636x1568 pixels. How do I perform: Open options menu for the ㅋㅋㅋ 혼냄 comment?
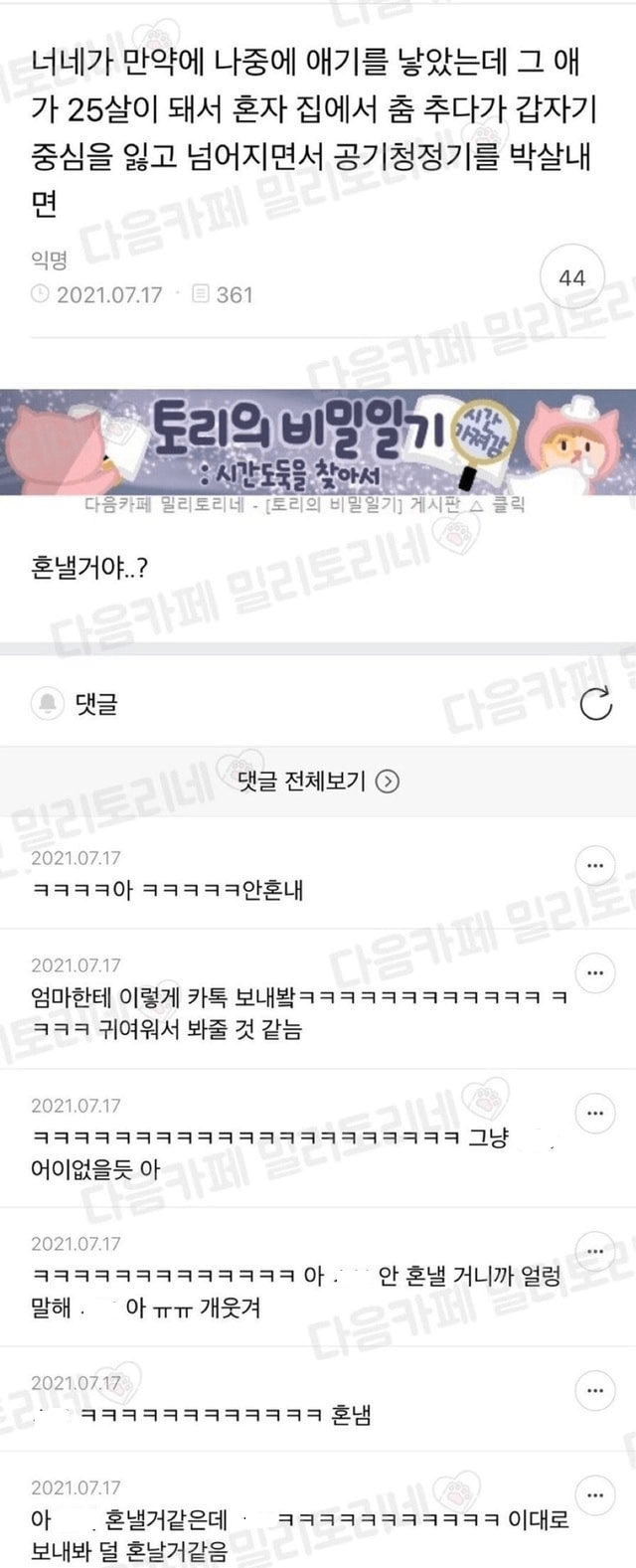pyautogui.click(x=595, y=1389)
